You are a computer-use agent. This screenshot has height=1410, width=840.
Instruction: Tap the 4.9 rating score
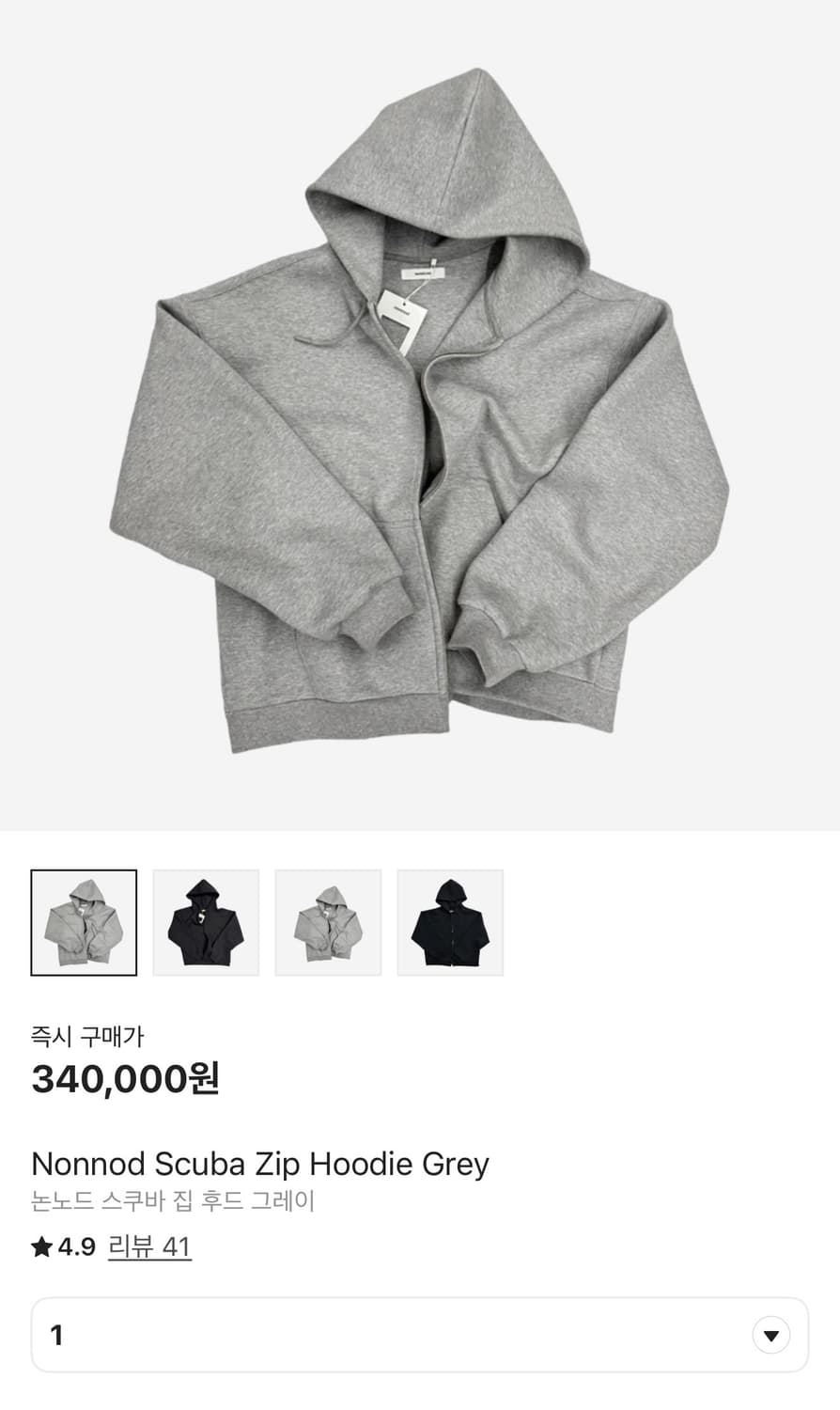pos(76,1248)
